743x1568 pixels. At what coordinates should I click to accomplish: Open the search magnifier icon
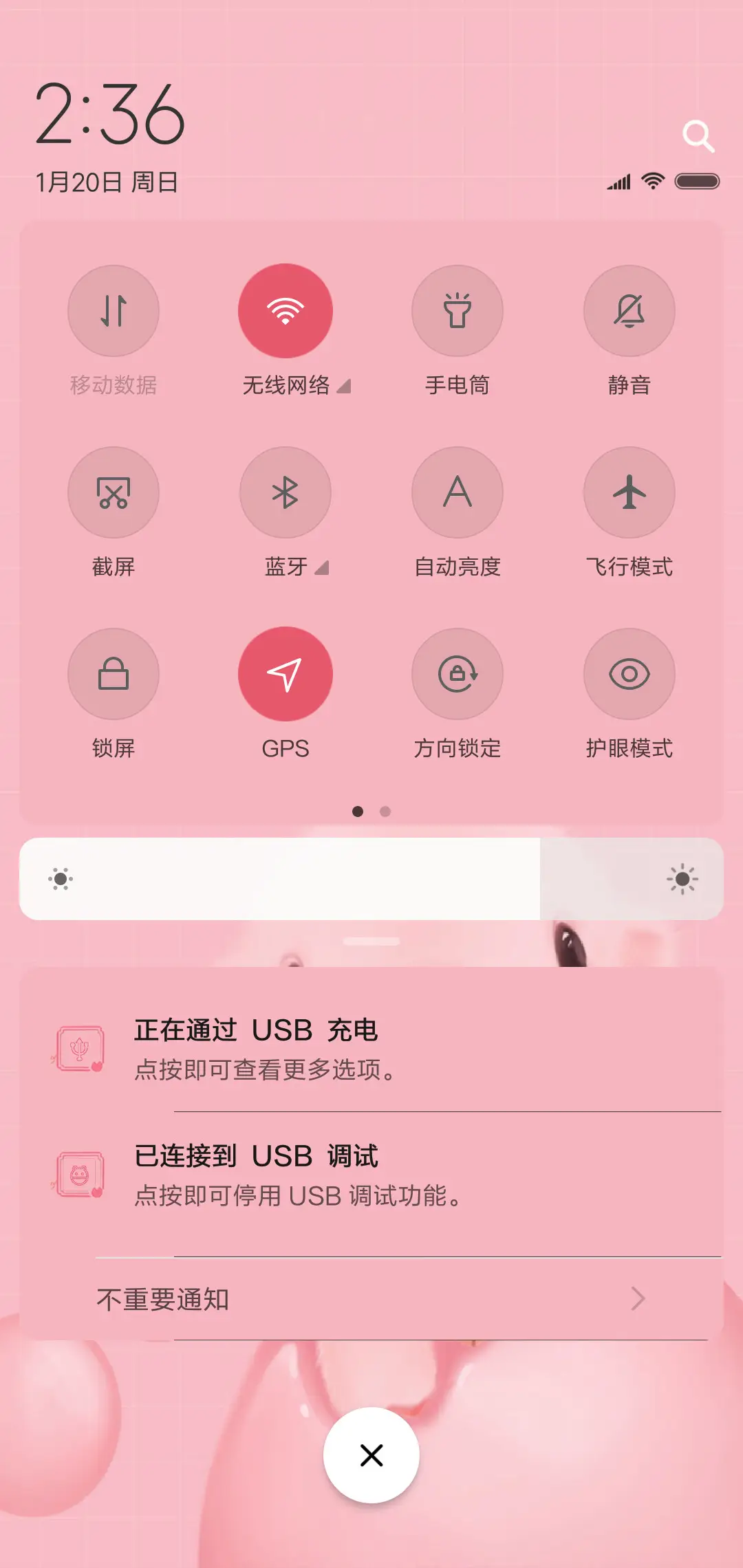700,135
